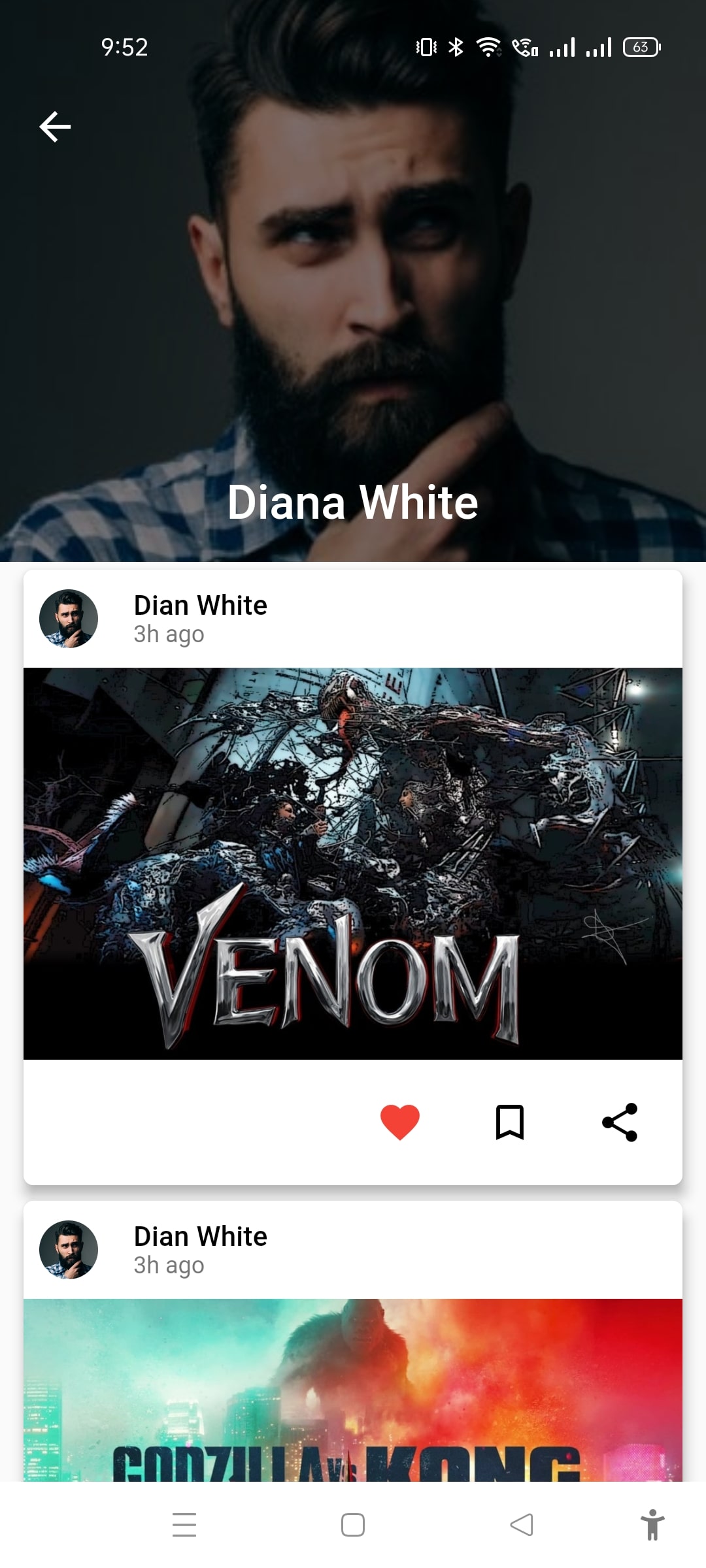Open the Godzilla vs Kong poster image
The height and width of the screenshot is (1568, 706).
[x=353, y=1388]
